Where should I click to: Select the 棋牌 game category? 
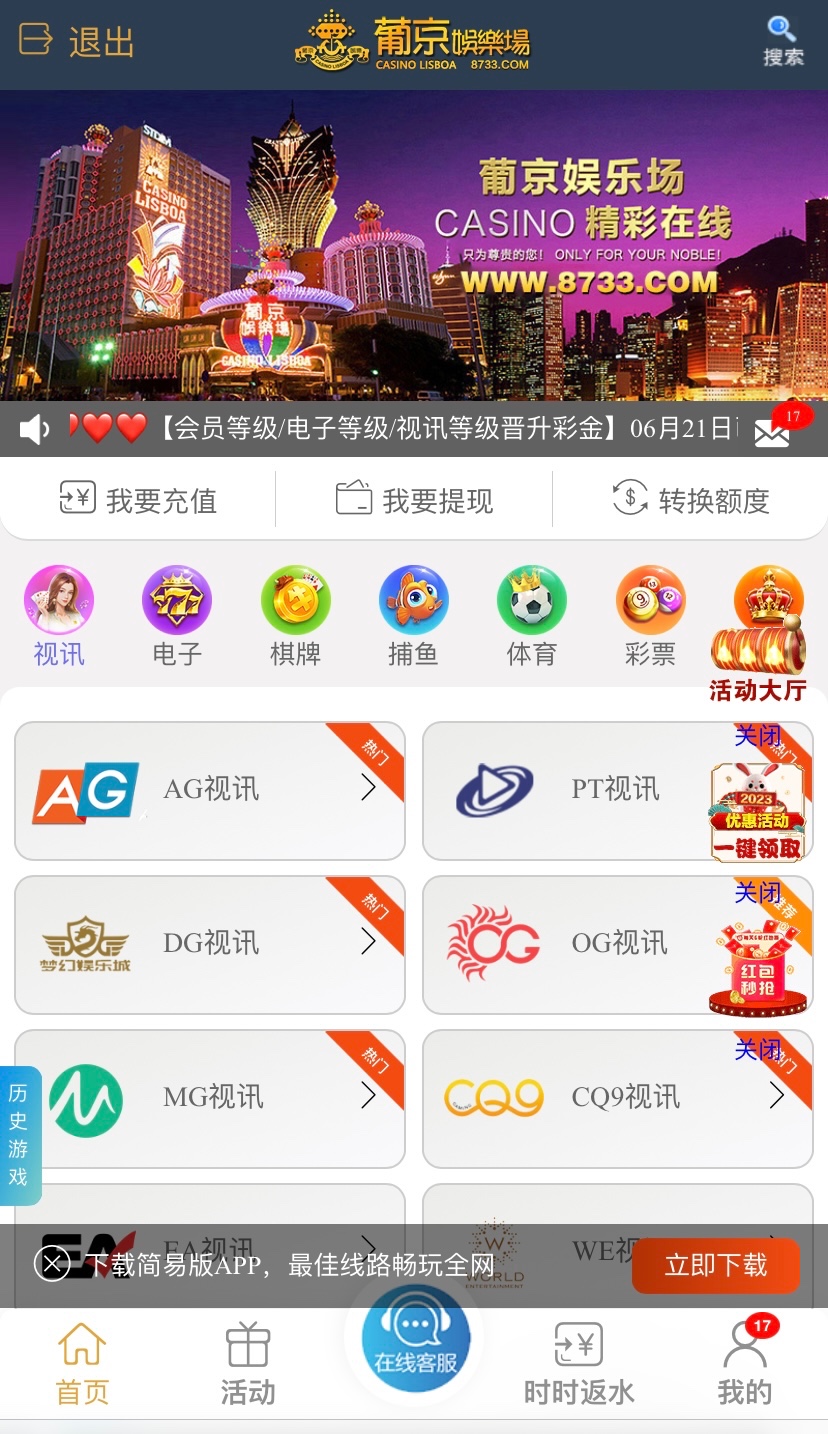coord(295,616)
